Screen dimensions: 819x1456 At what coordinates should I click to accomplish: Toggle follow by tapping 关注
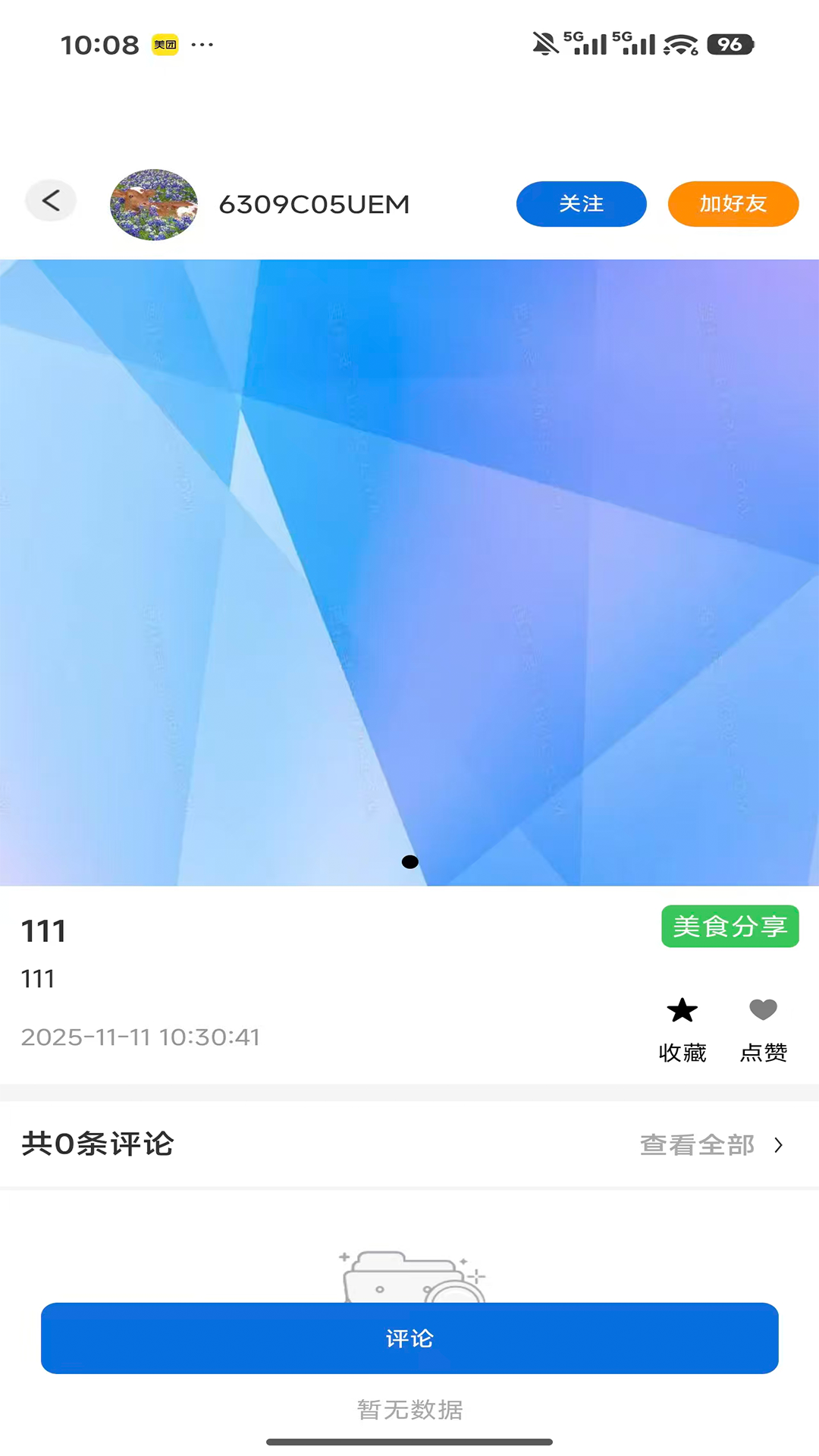click(581, 203)
